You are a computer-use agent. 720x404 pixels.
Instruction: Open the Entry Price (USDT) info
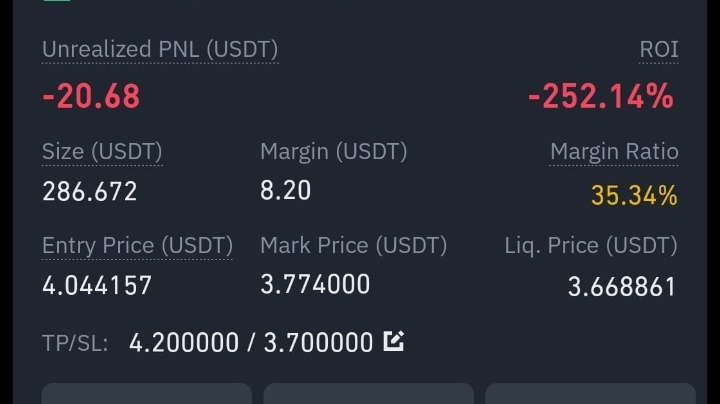coord(137,245)
